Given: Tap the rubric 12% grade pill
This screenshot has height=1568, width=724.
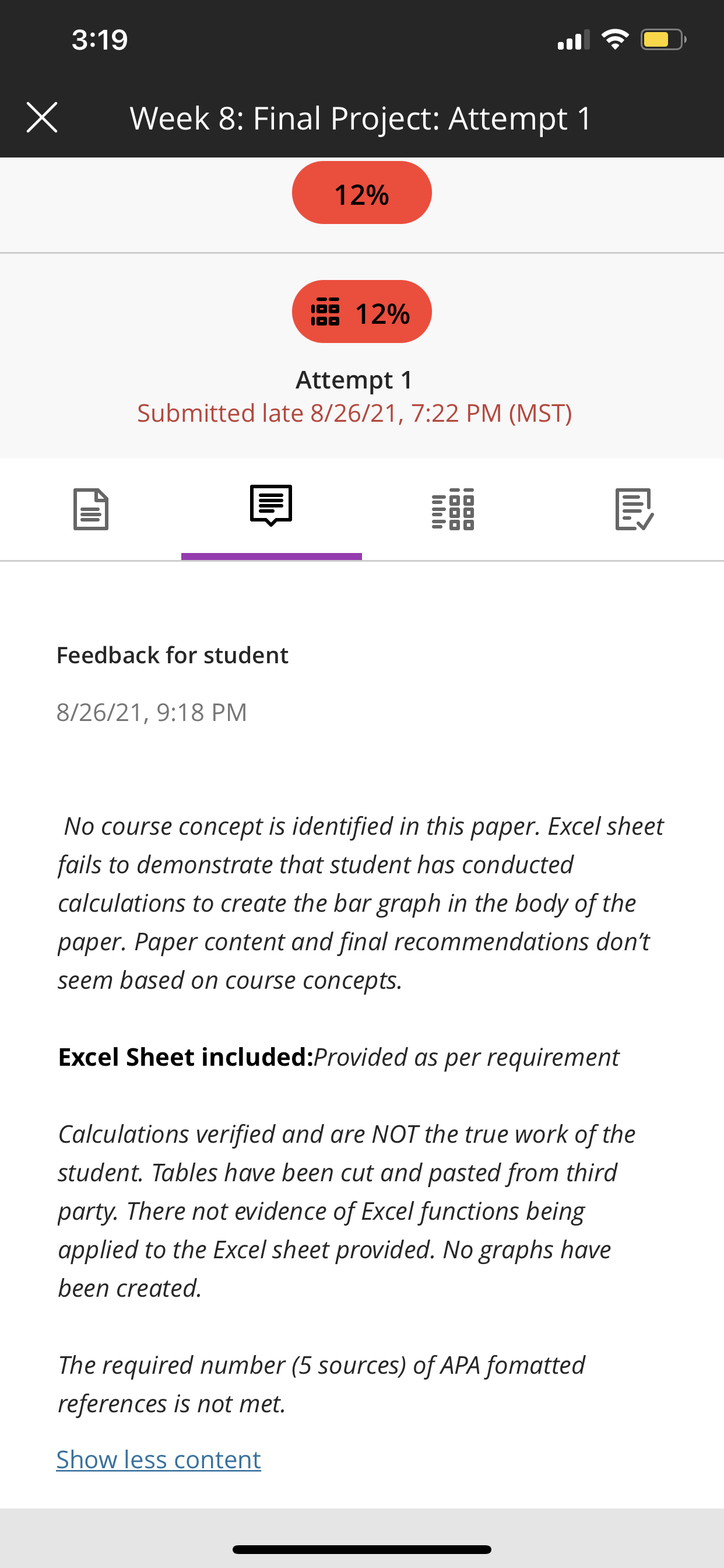Looking at the screenshot, I should click(362, 311).
